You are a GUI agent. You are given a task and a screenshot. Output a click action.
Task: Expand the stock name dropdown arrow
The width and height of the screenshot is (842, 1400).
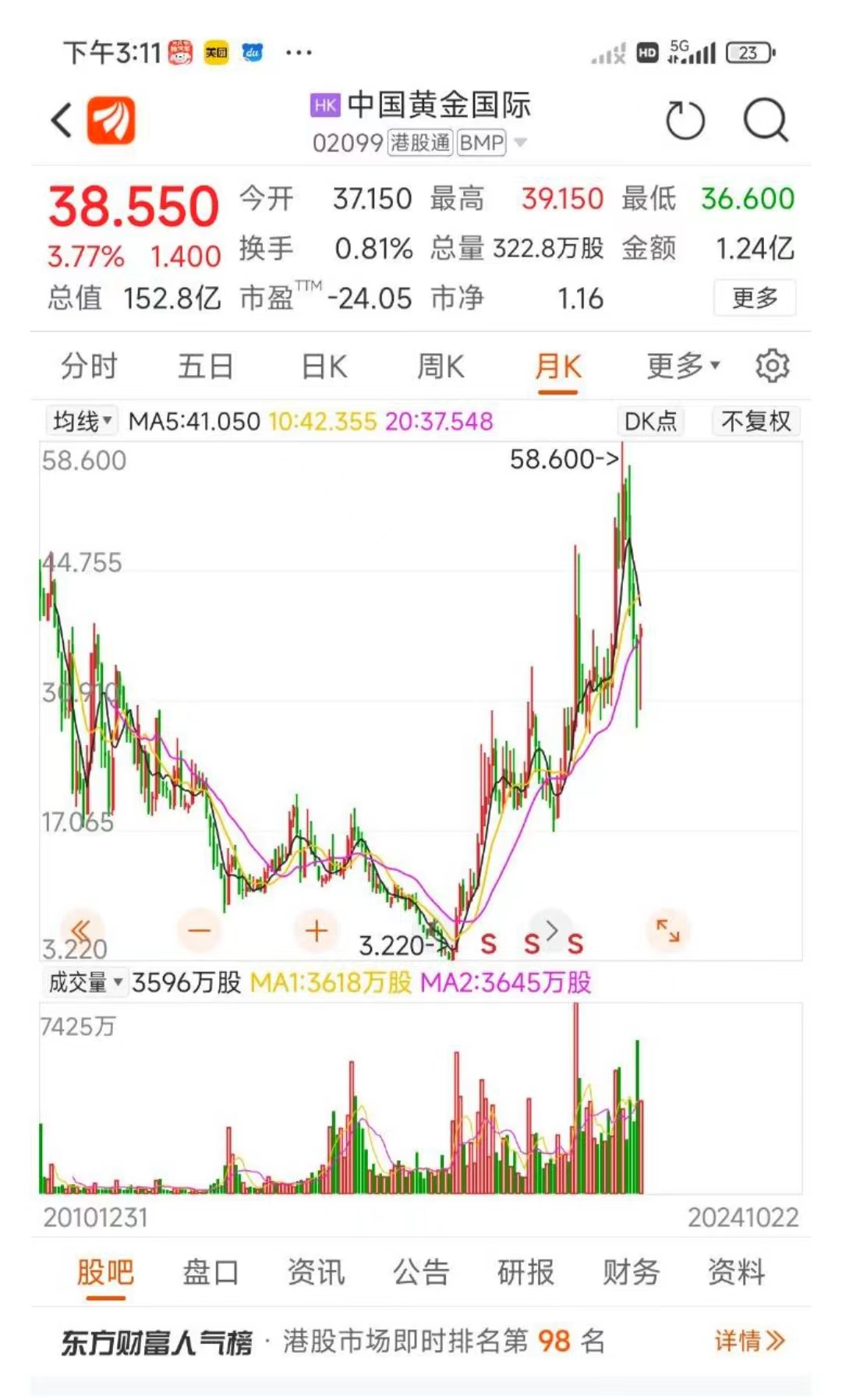pos(521,143)
